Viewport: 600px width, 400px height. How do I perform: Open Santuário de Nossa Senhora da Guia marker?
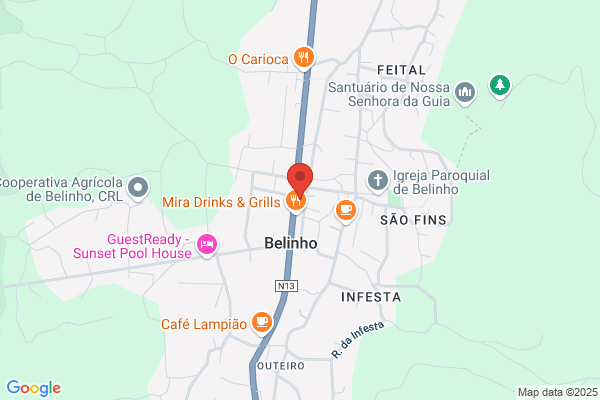(465, 93)
